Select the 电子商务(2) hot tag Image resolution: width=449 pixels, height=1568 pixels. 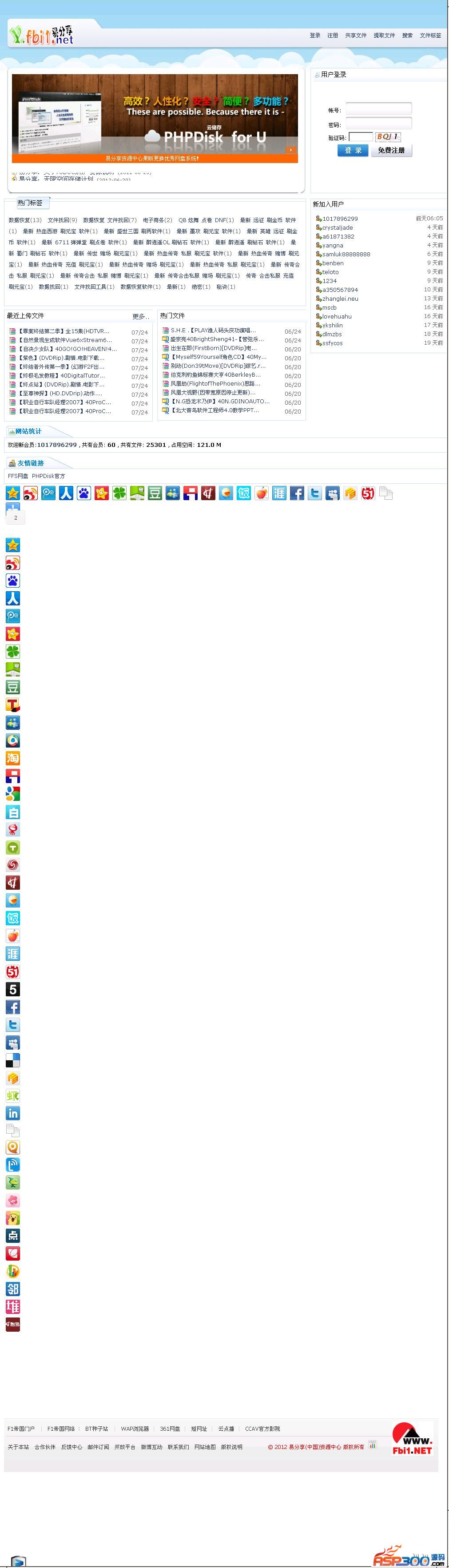[157, 220]
